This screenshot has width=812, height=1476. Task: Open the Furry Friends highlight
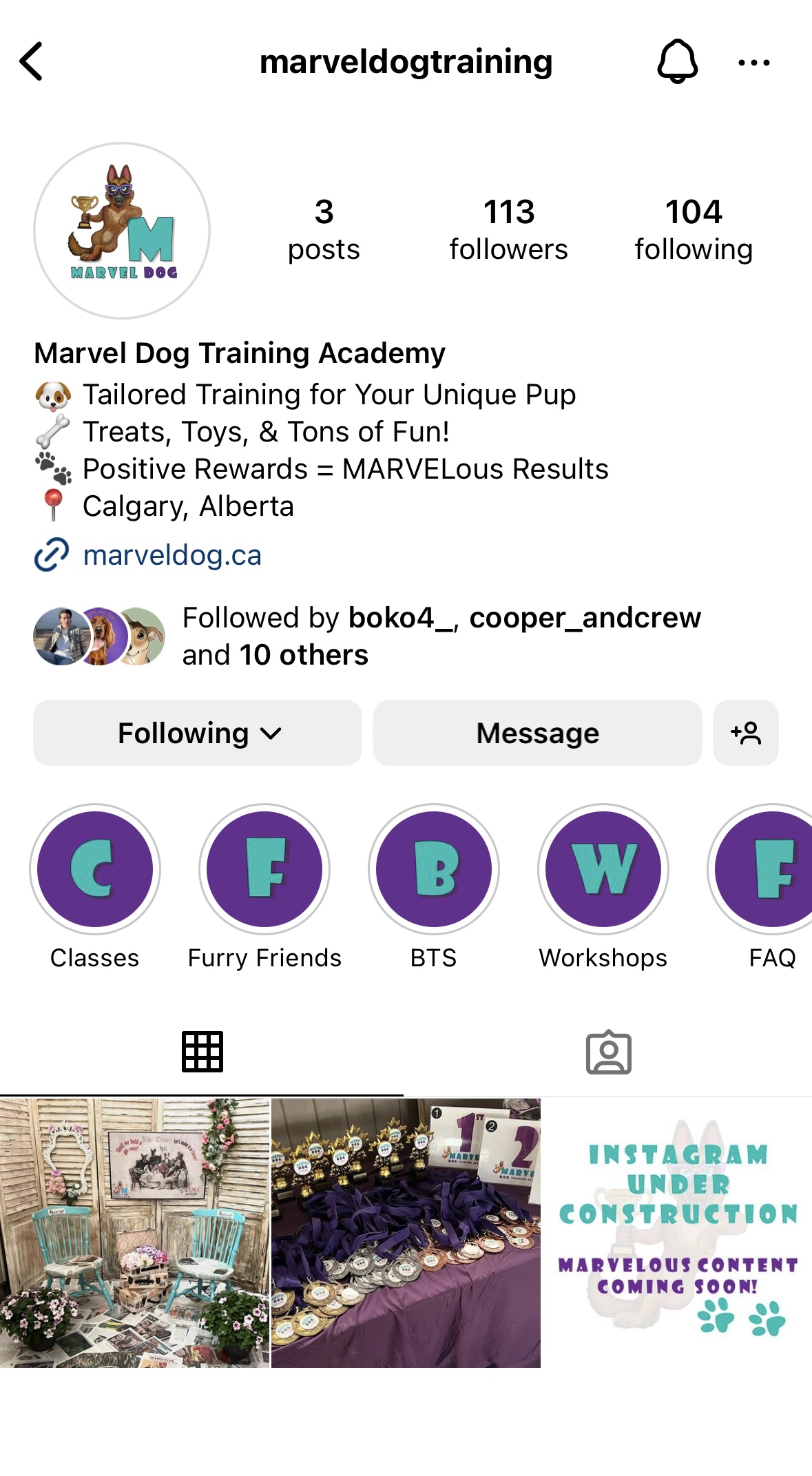coord(264,869)
